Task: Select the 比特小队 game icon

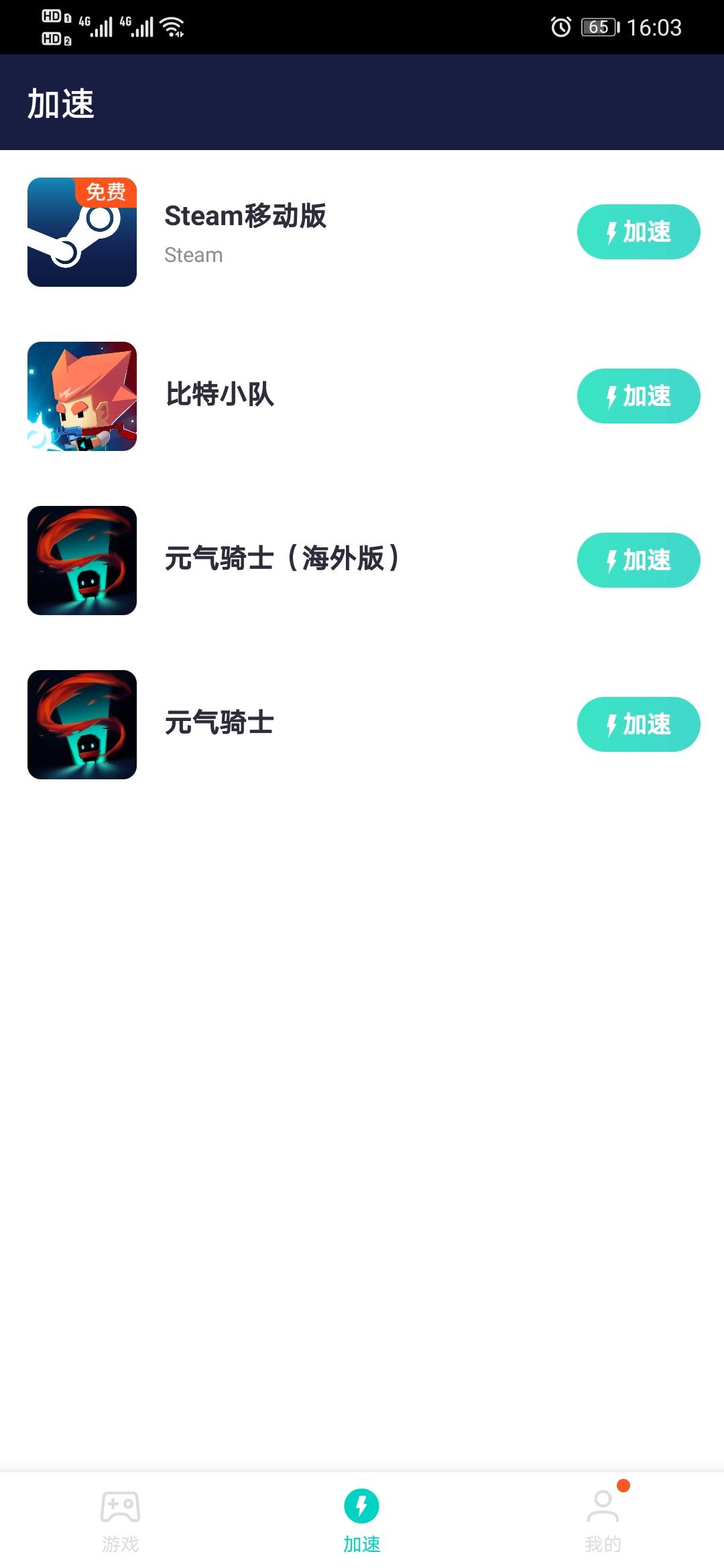Action: (82, 396)
